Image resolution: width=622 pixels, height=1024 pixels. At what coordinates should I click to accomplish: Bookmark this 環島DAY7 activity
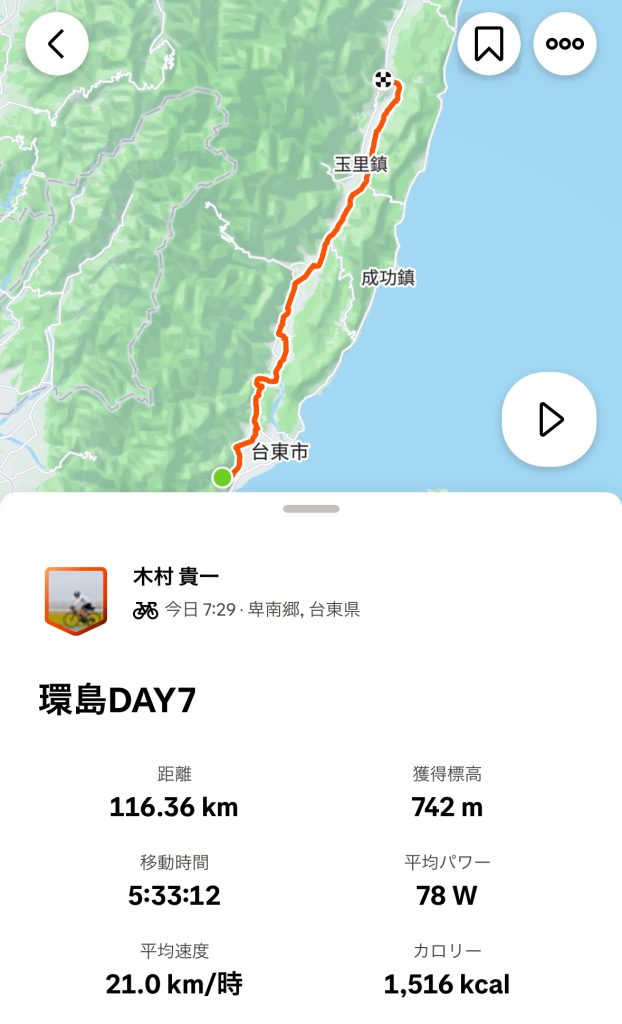pos(489,44)
